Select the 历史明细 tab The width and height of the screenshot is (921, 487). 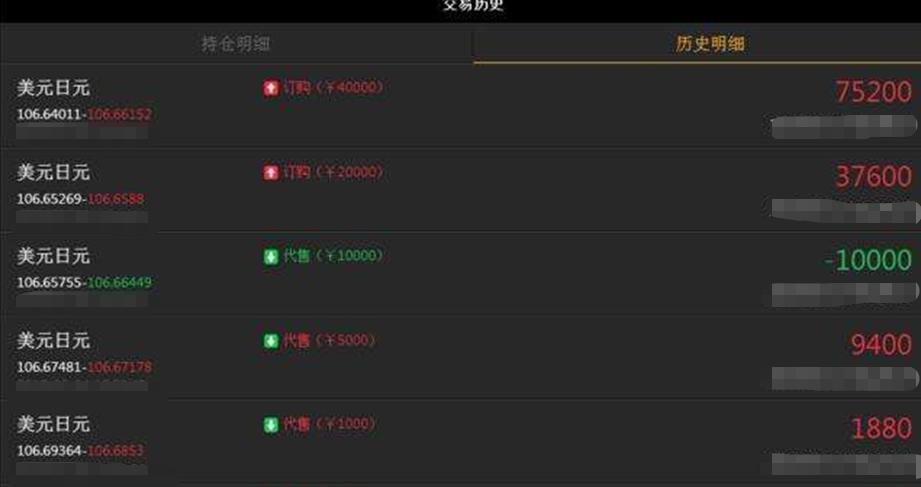(x=709, y=44)
